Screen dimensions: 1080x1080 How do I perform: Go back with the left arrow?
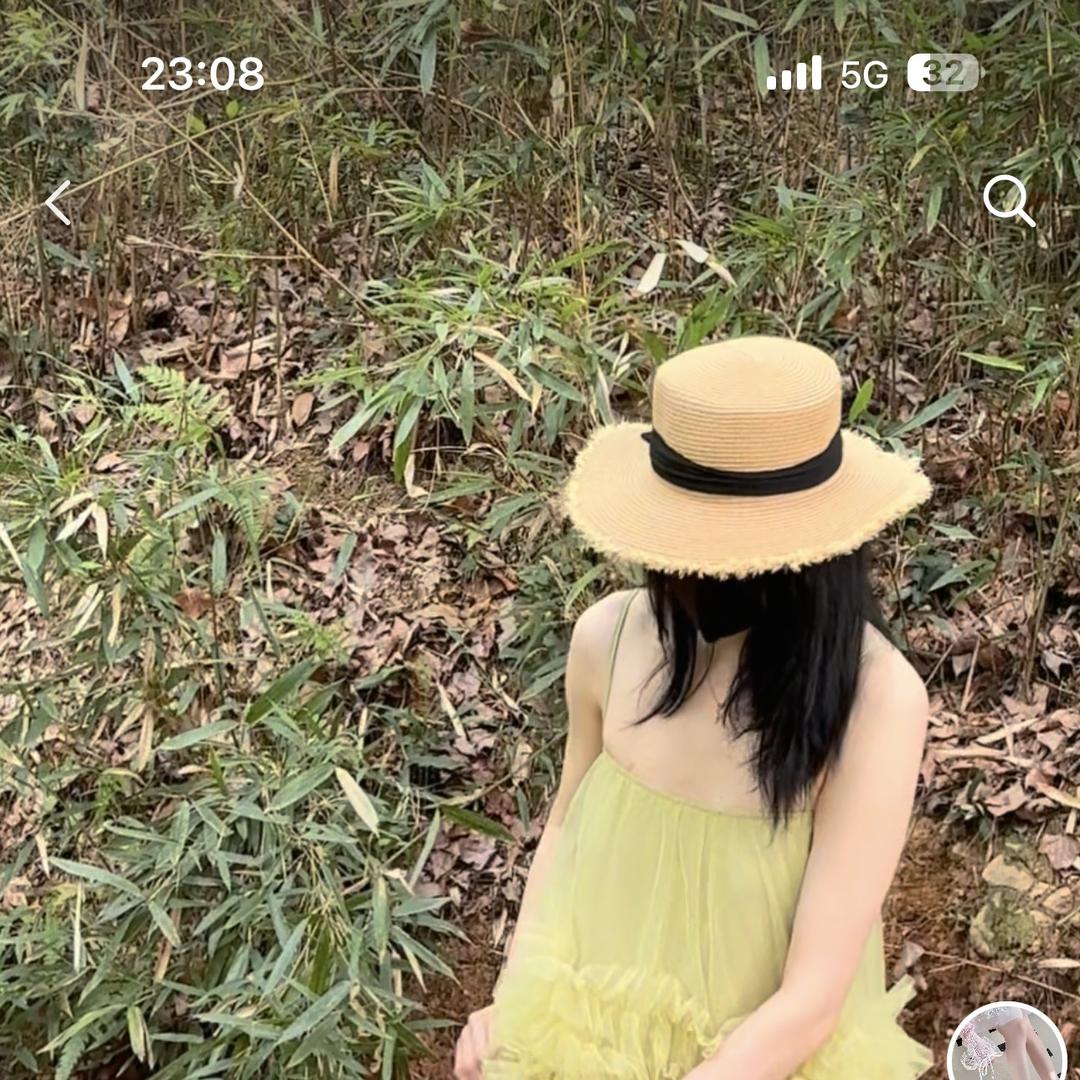(x=58, y=202)
